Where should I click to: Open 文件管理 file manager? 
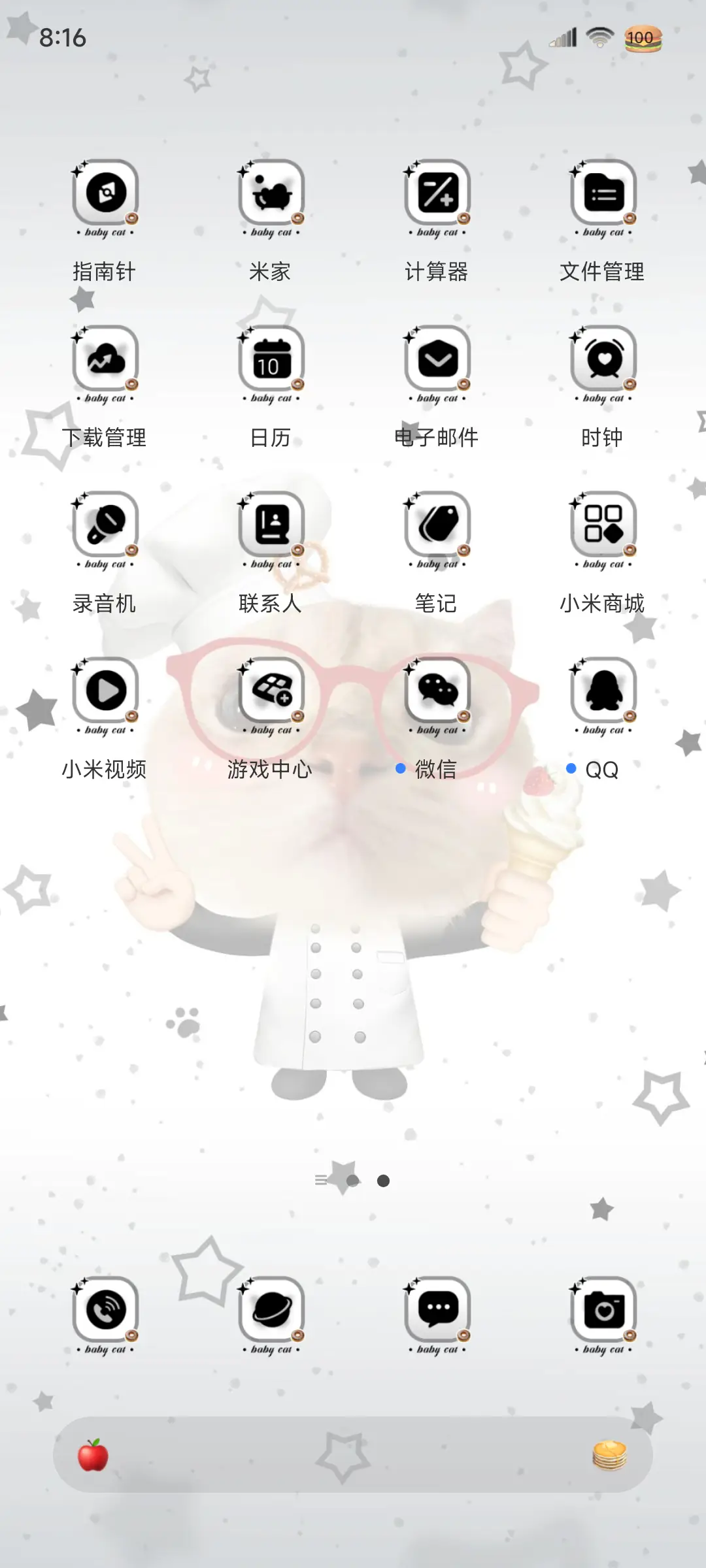[603, 196]
